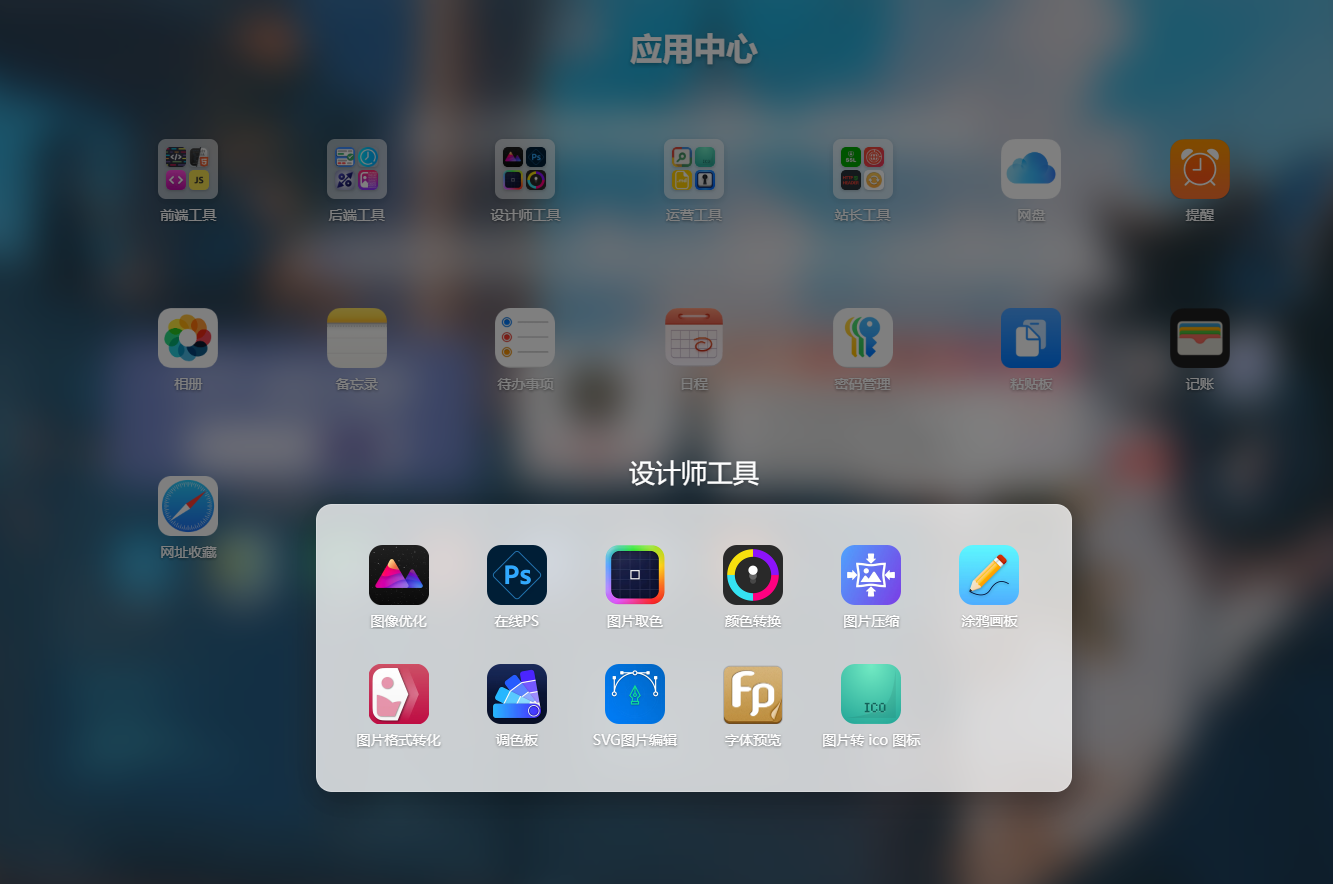
Task: Open 图片取色 color picker
Action: [634, 575]
